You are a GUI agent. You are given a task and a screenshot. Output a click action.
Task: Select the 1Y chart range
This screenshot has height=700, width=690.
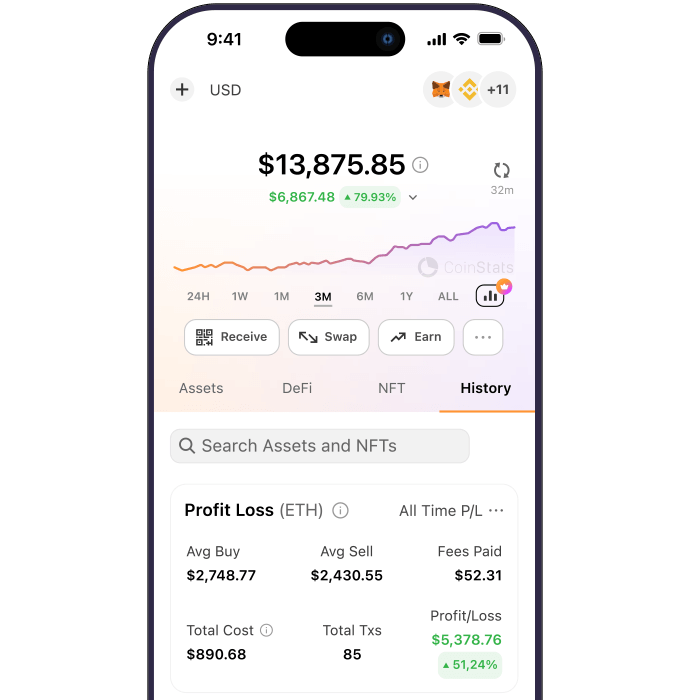(x=406, y=296)
